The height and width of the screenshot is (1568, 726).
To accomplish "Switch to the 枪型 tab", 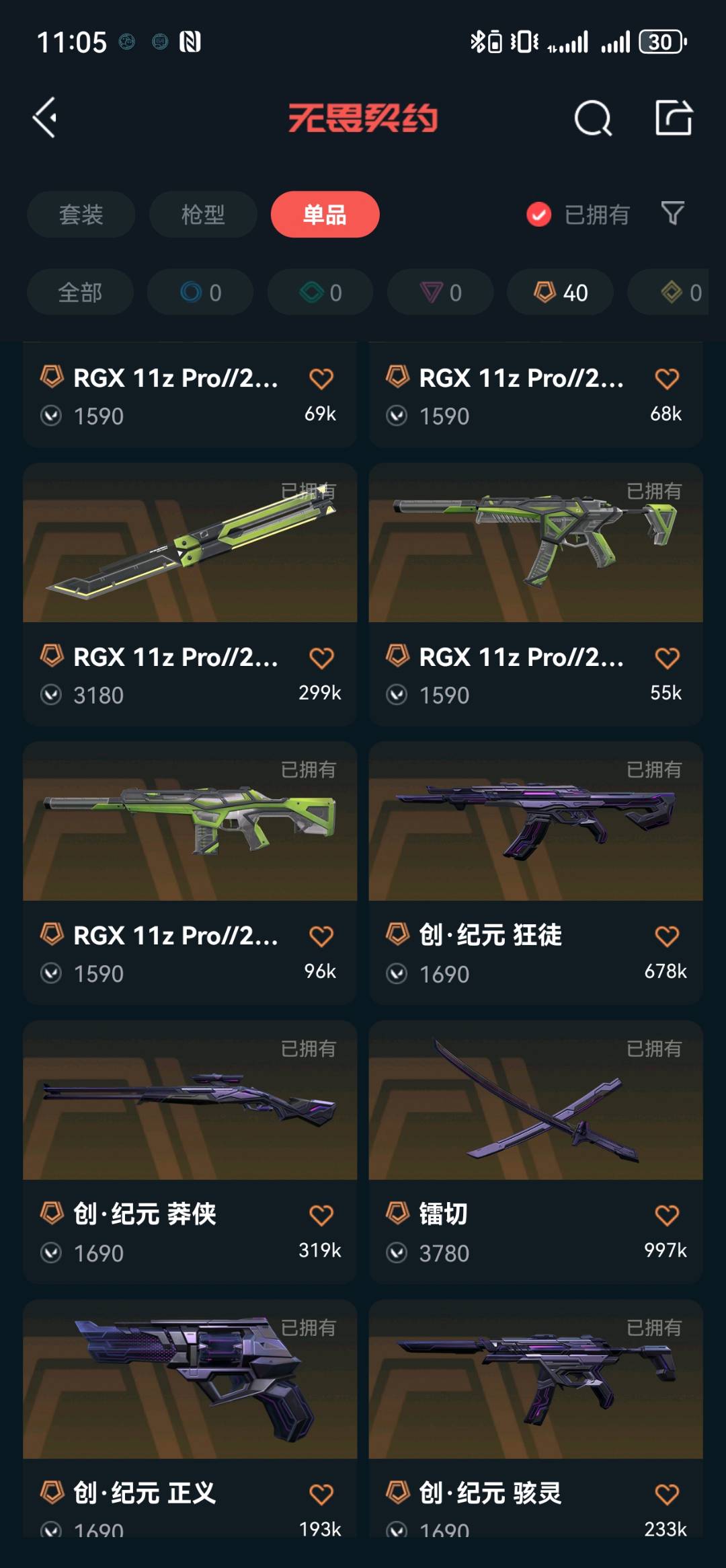I will (x=202, y=215).
